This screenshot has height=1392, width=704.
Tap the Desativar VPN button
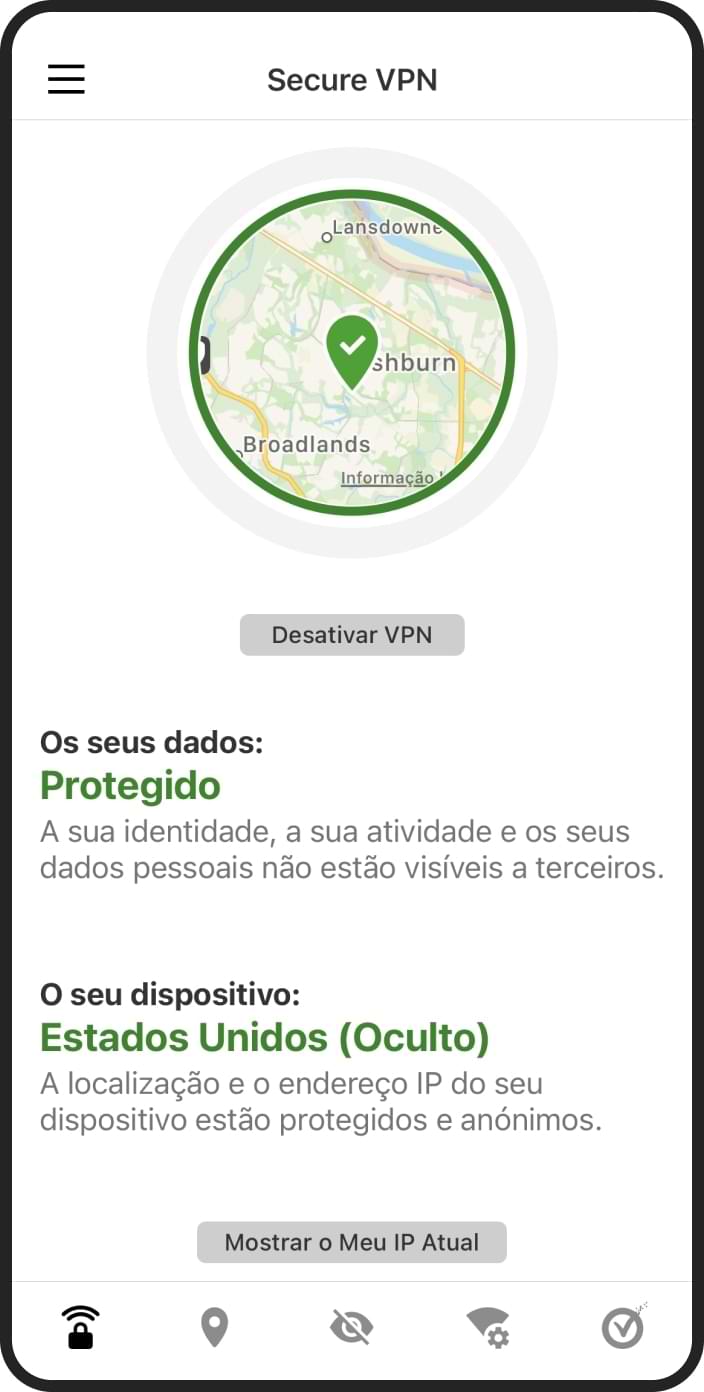click(352, 635)
